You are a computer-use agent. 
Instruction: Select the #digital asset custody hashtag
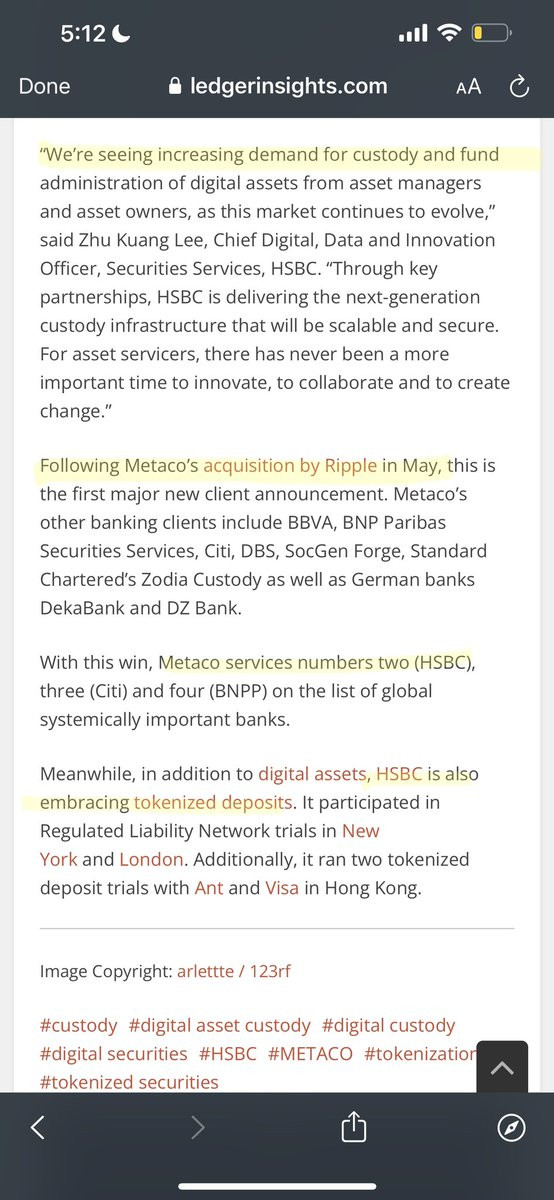(x=220, y=1026)
